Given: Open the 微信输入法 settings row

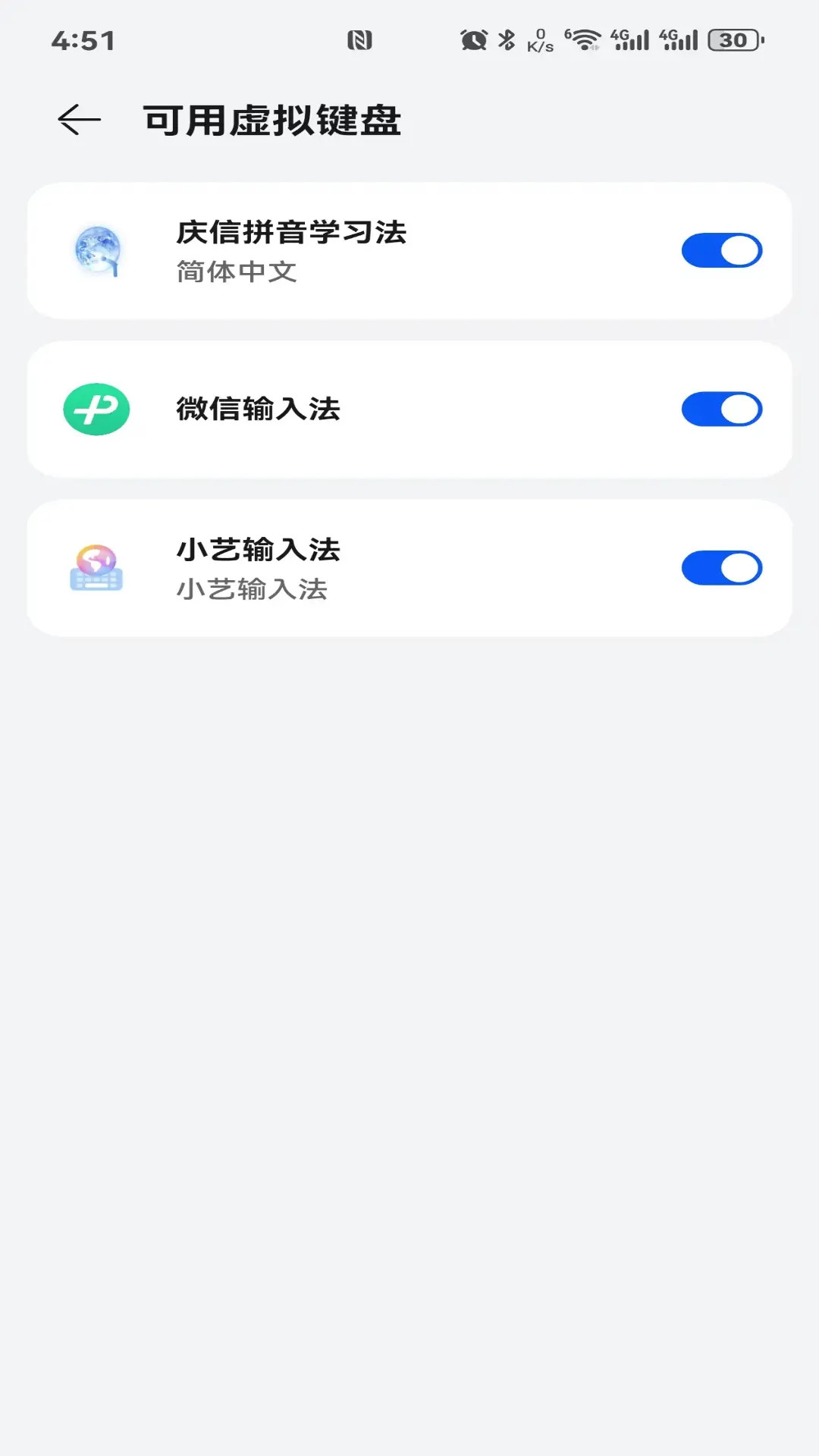Looking at the screenshot, I should click(409, 409).
